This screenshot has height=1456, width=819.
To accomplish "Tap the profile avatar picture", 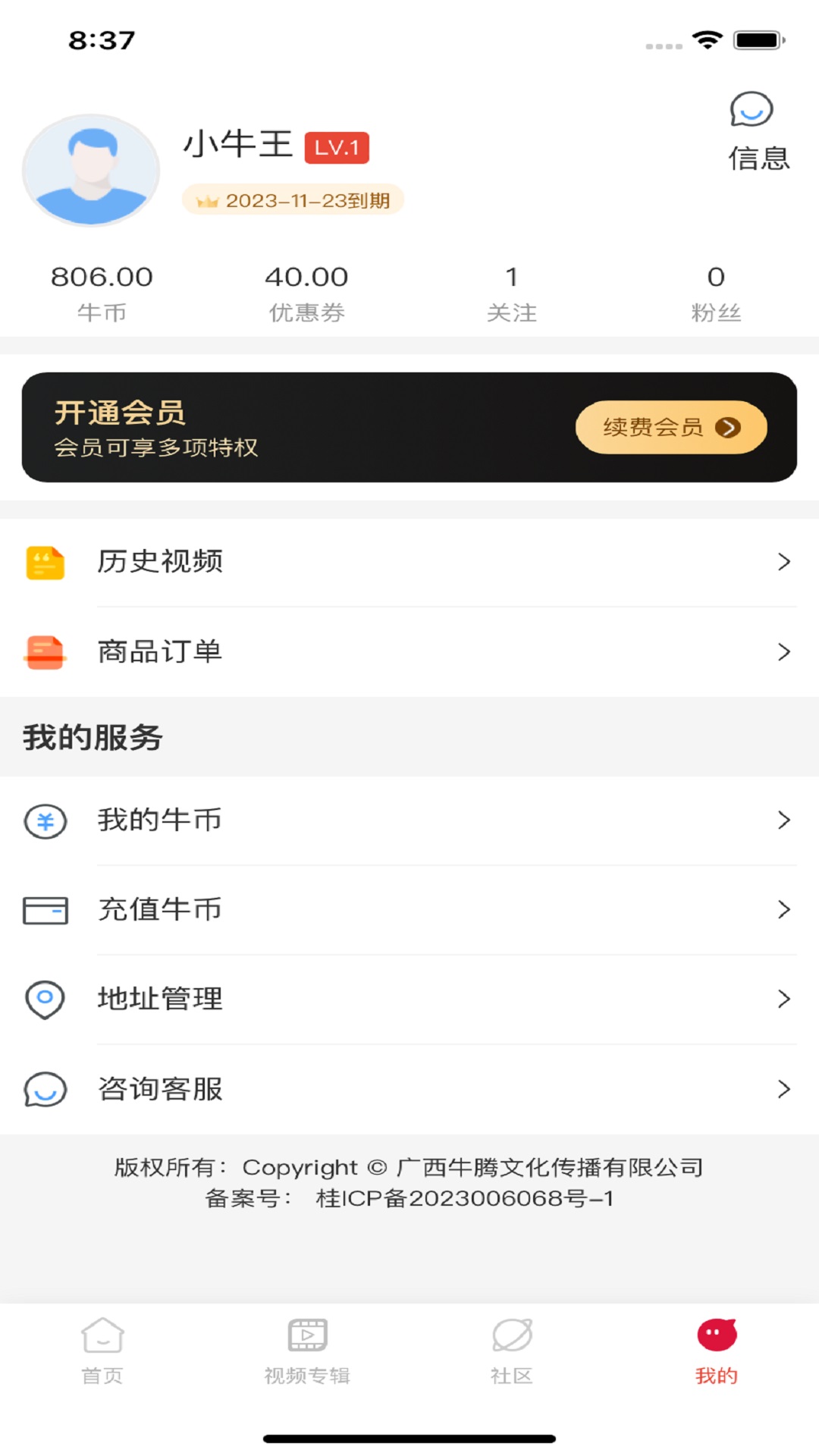I will pyautogui.click(x=91, y=171).
